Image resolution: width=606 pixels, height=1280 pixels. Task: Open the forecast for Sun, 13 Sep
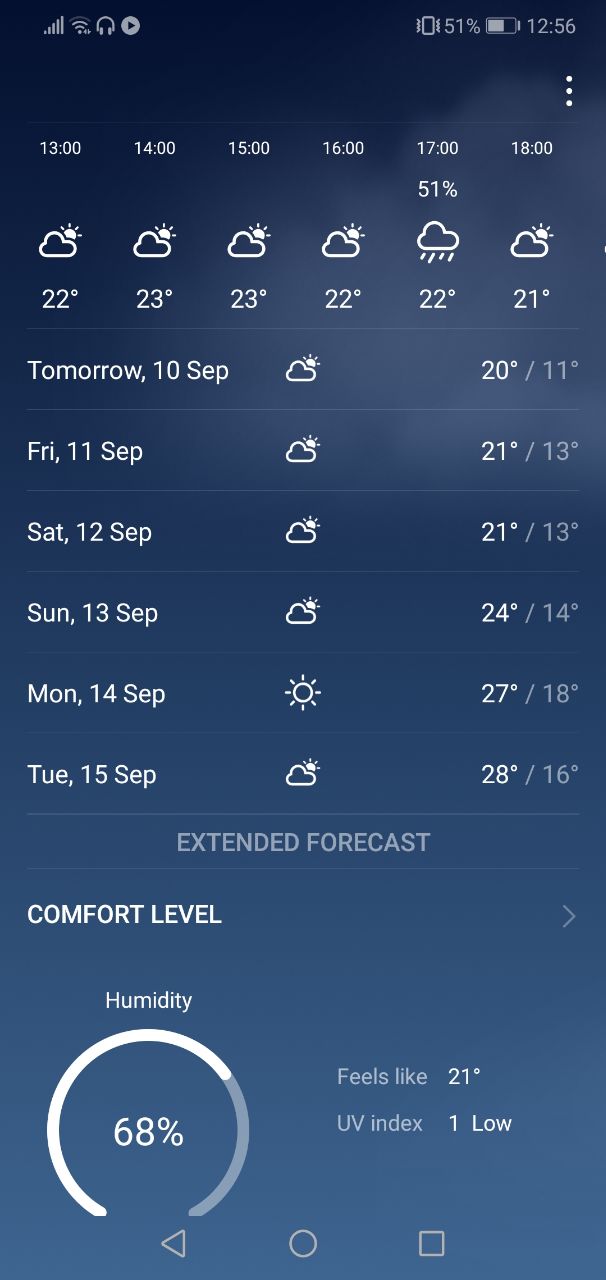[x=303, y=613]
